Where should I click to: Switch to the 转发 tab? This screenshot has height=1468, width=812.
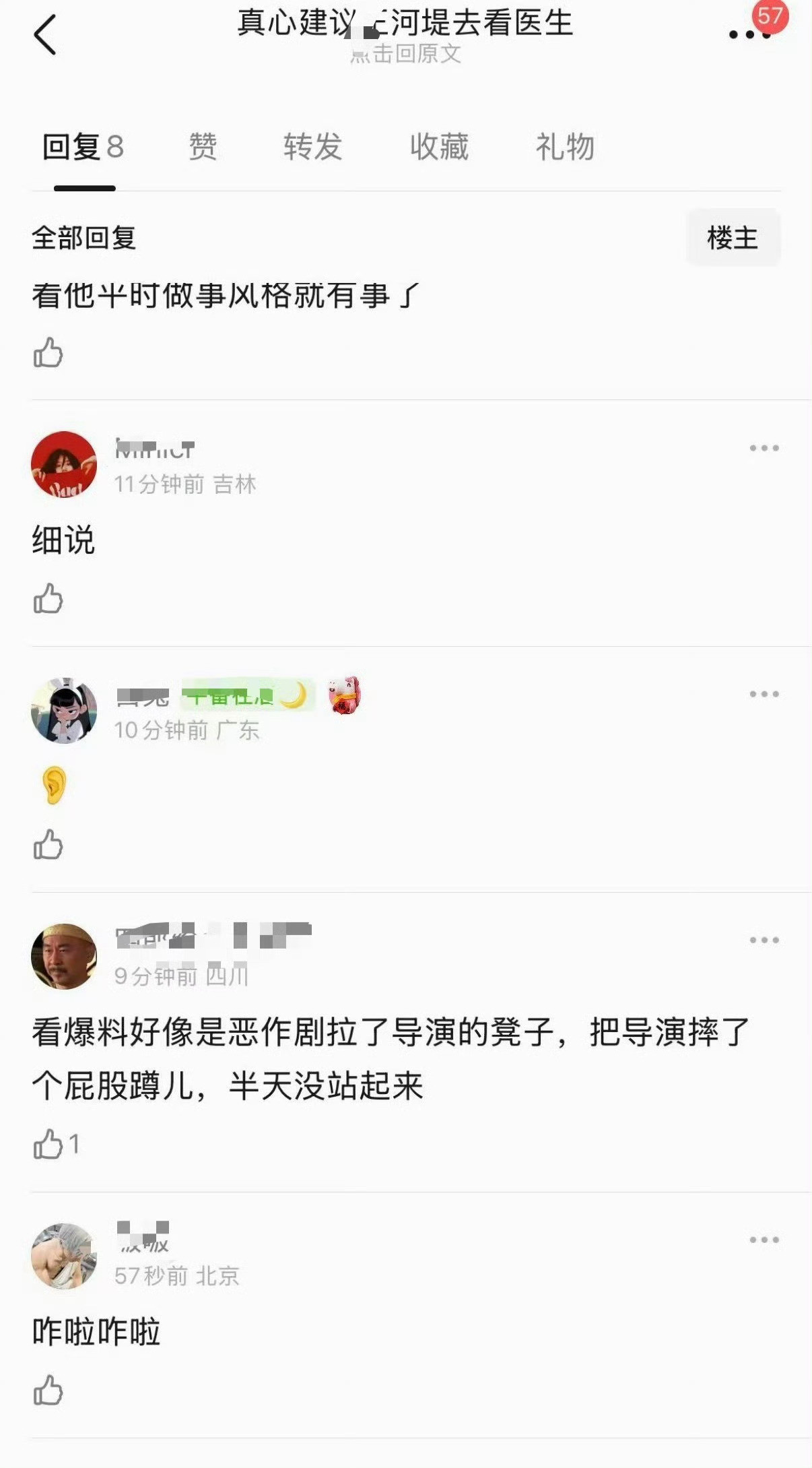pyautogui.click(x=314, y=148)
